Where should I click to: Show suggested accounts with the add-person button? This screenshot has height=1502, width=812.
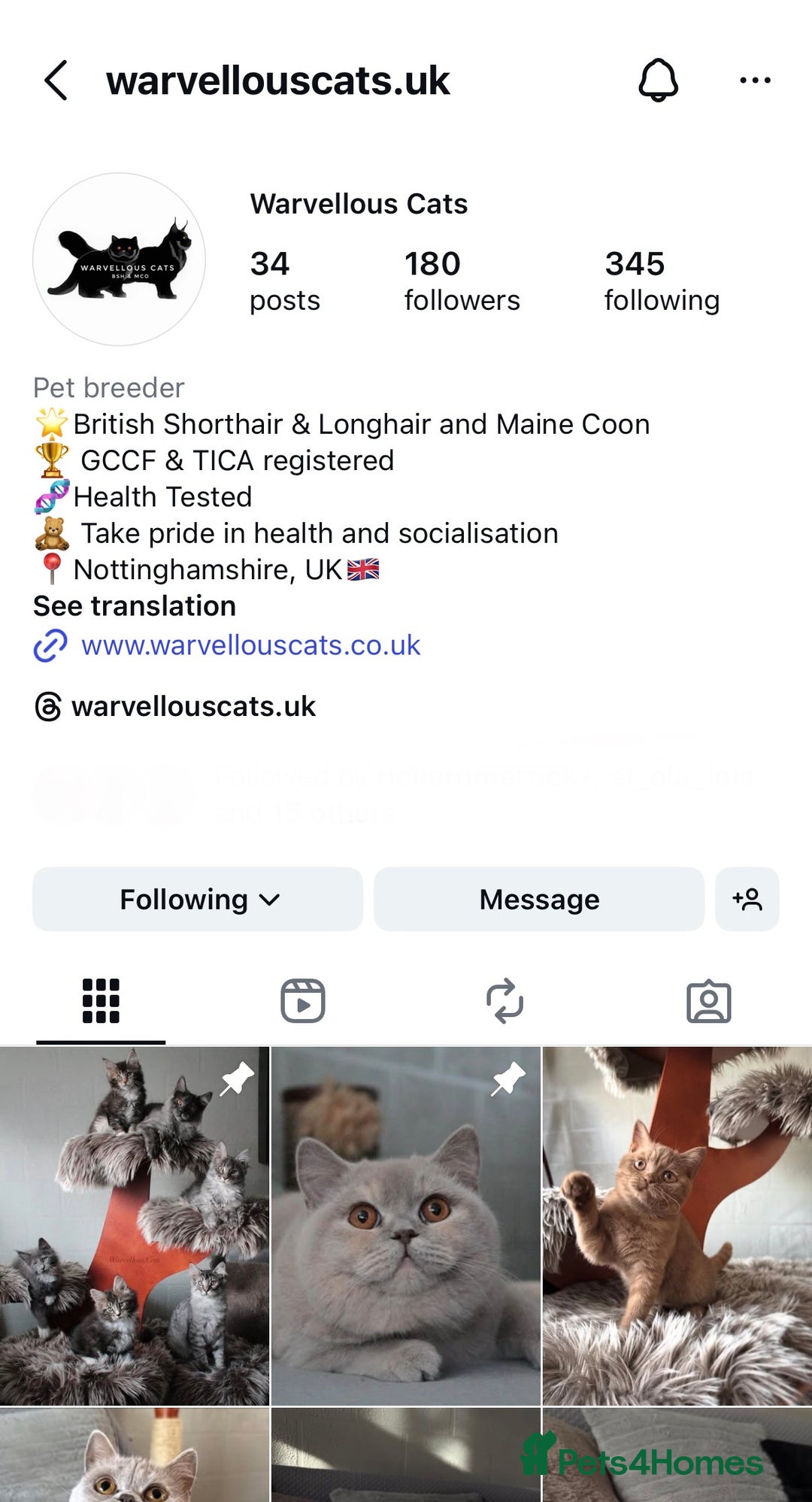[747, 900]
